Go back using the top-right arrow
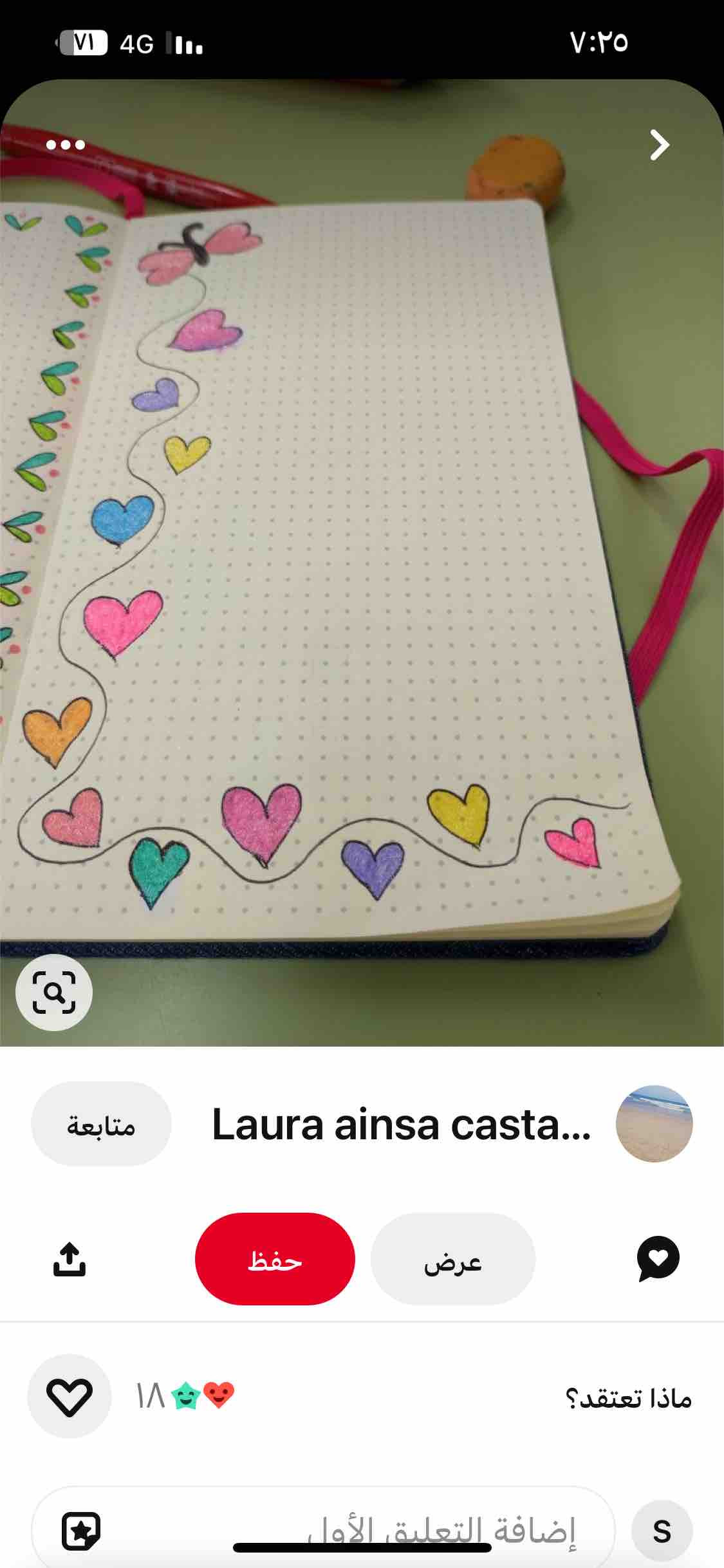Screen dimensions: 724x1568 coord(659,145)
